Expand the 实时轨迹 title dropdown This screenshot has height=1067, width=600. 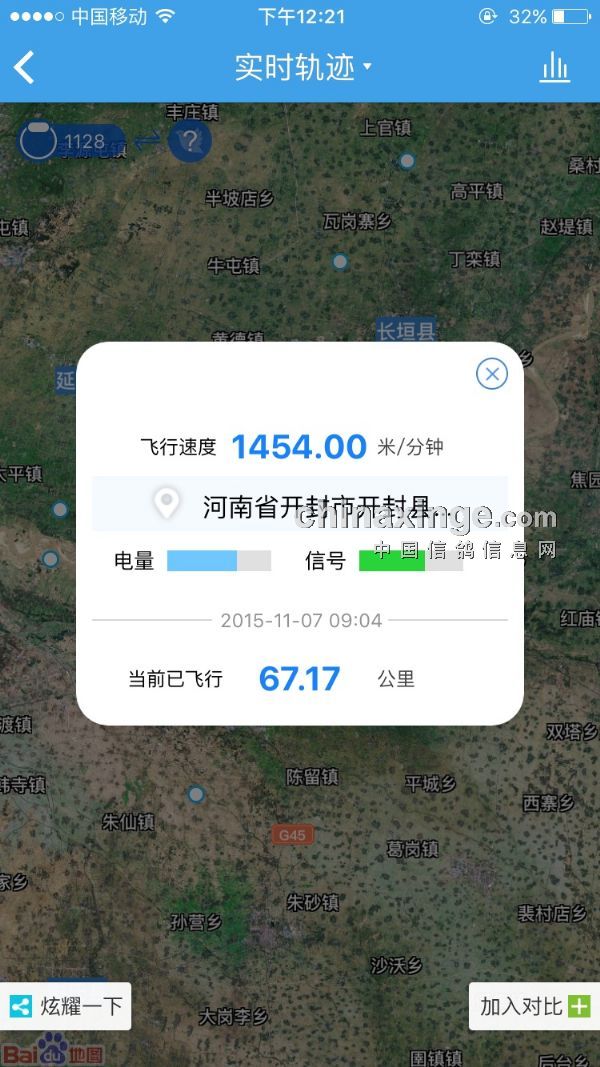pyautogui.click(x=302, y=67)
